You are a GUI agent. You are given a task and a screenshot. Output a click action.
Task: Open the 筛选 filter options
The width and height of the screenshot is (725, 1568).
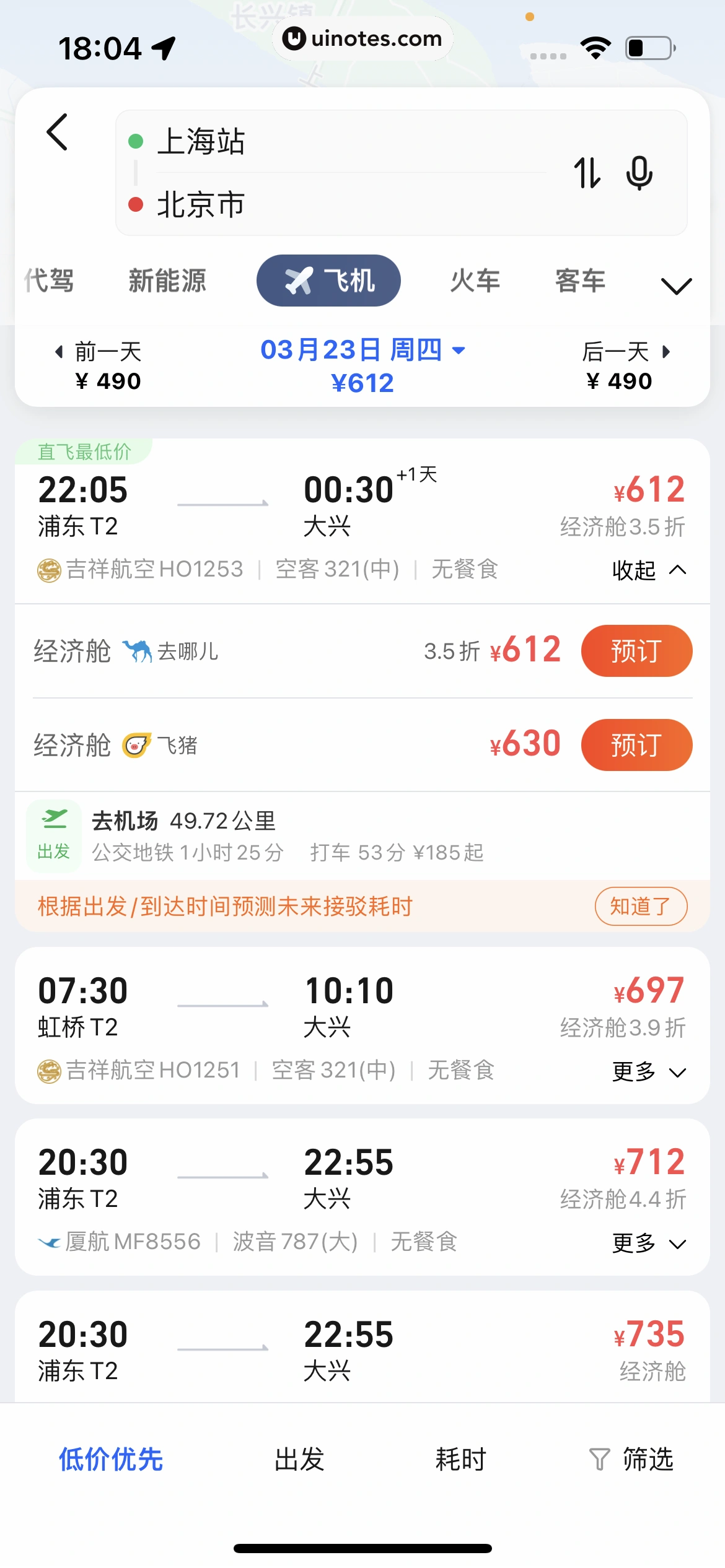[631, 1459]
